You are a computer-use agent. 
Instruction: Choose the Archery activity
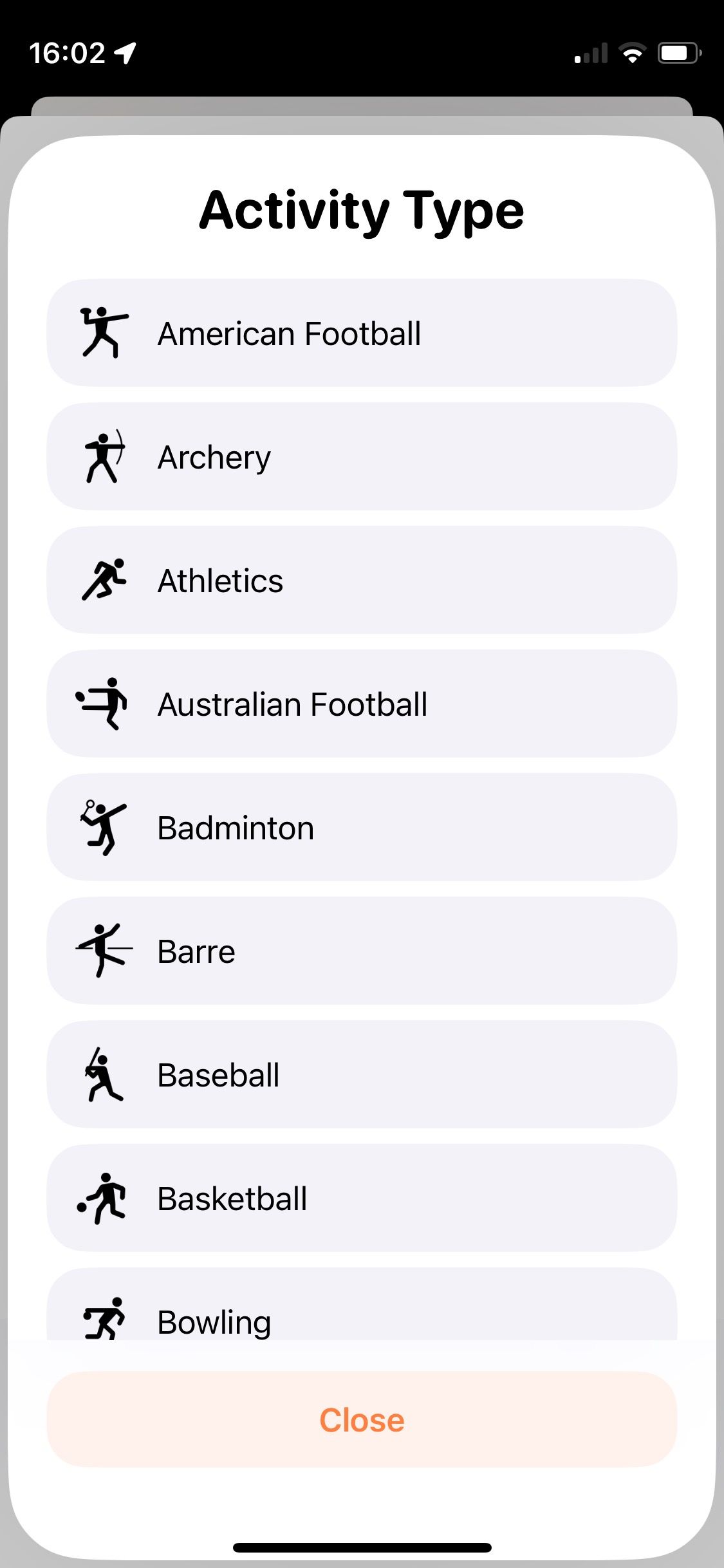pos(362,456)
